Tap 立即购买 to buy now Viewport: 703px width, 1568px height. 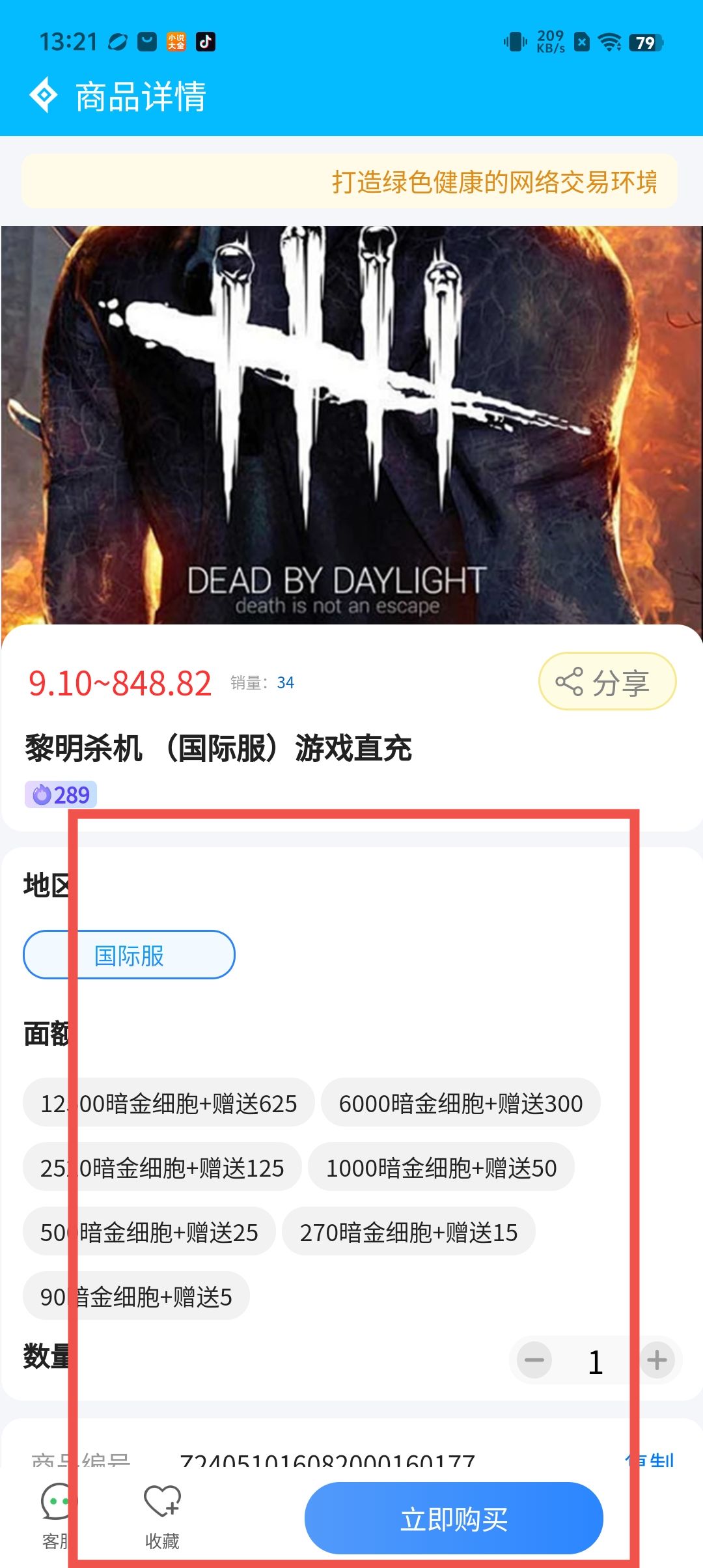454,1519
